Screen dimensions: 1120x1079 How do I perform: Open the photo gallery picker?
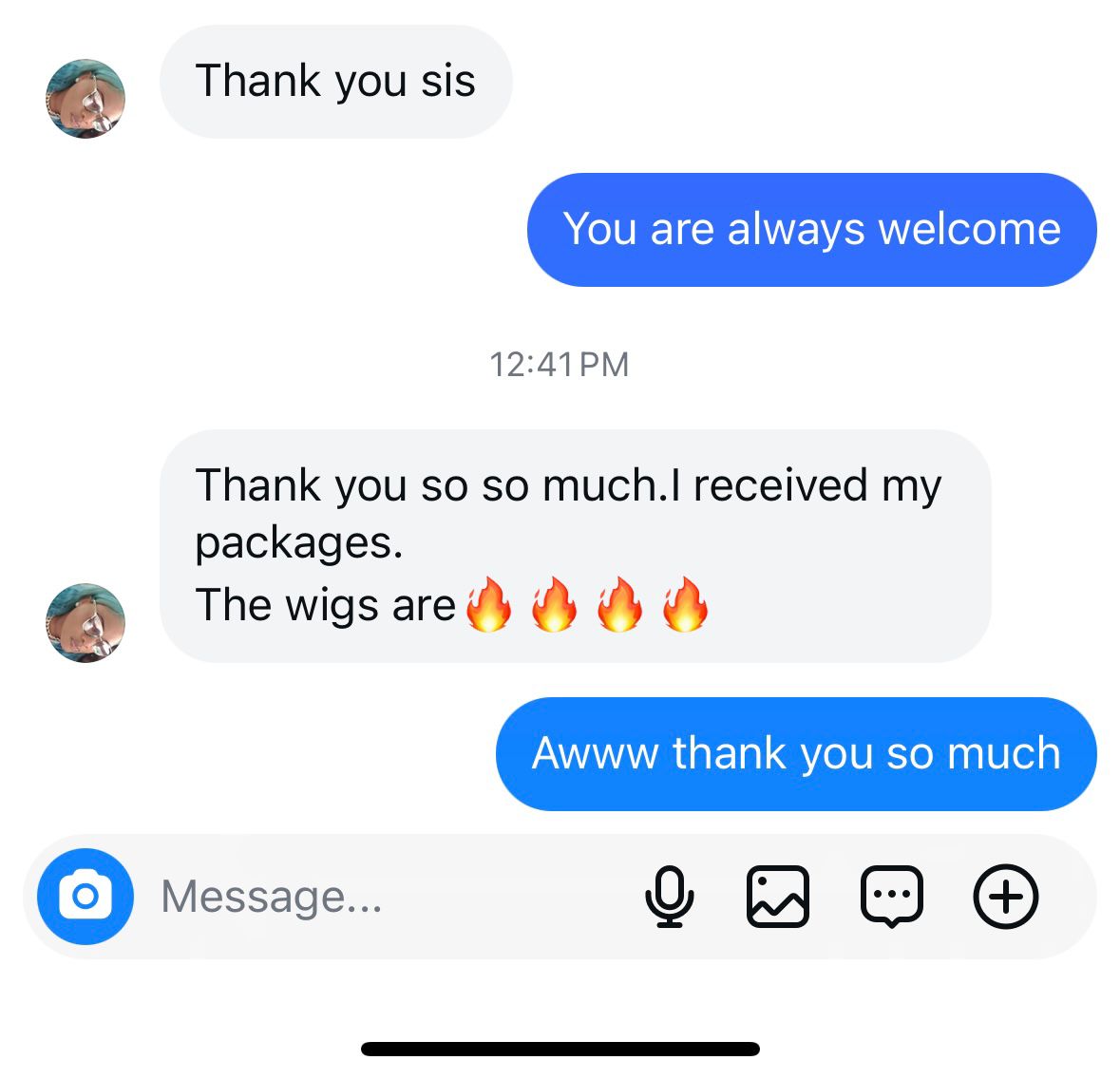[x=778, y=896]
